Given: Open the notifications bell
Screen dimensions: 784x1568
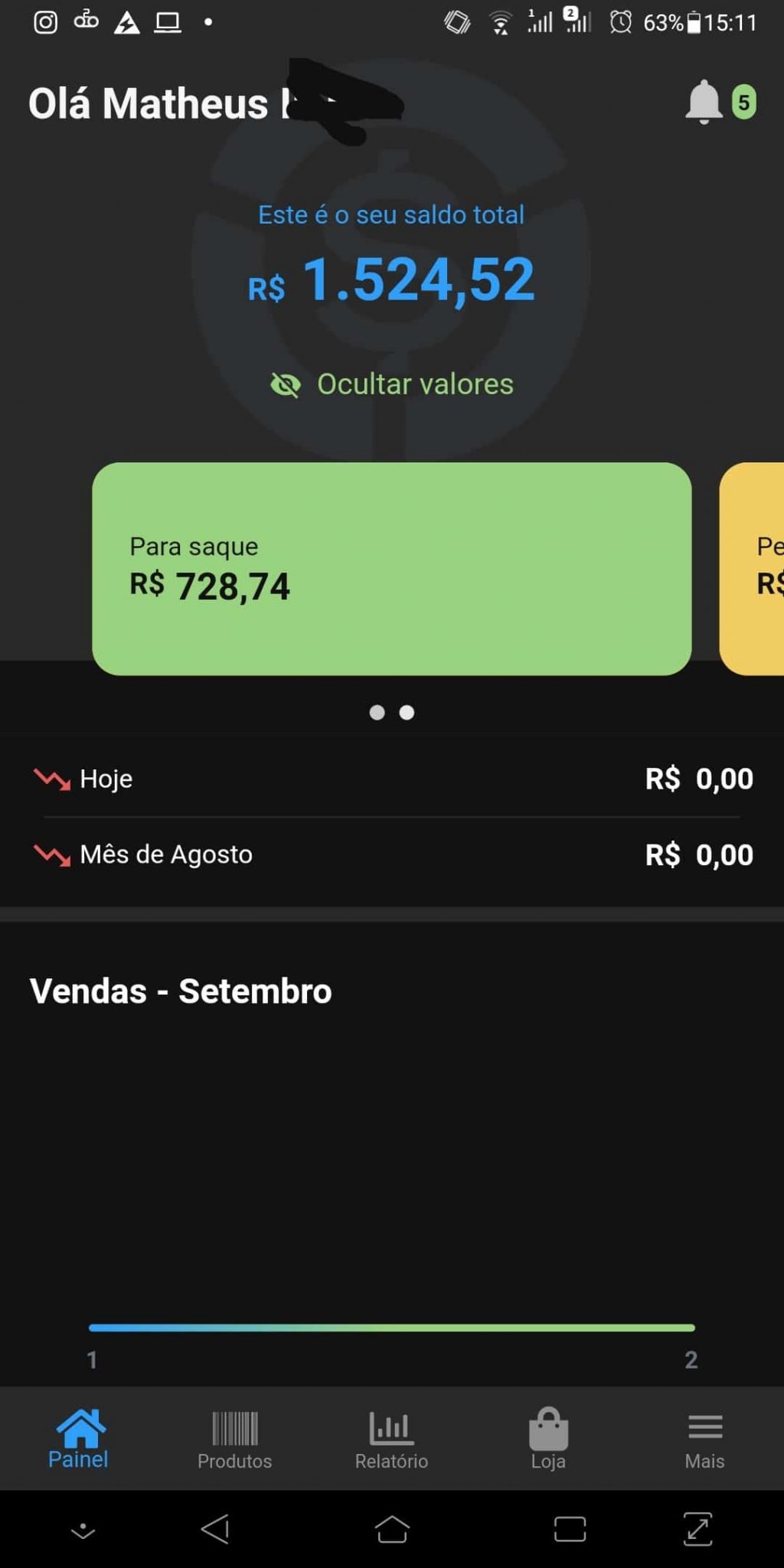Looking at the screenshot, I should [704, 102].
